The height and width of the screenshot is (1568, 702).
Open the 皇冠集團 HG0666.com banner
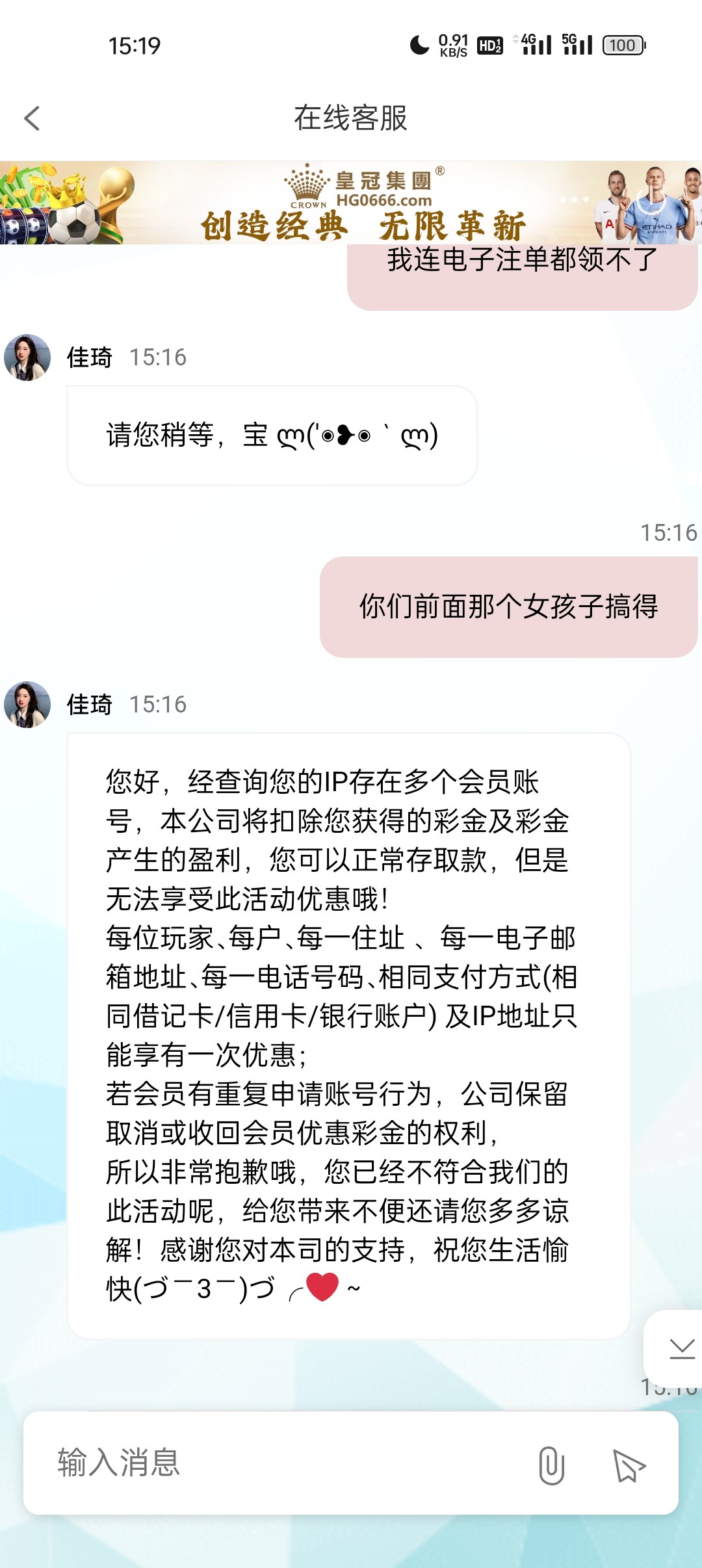351,202
